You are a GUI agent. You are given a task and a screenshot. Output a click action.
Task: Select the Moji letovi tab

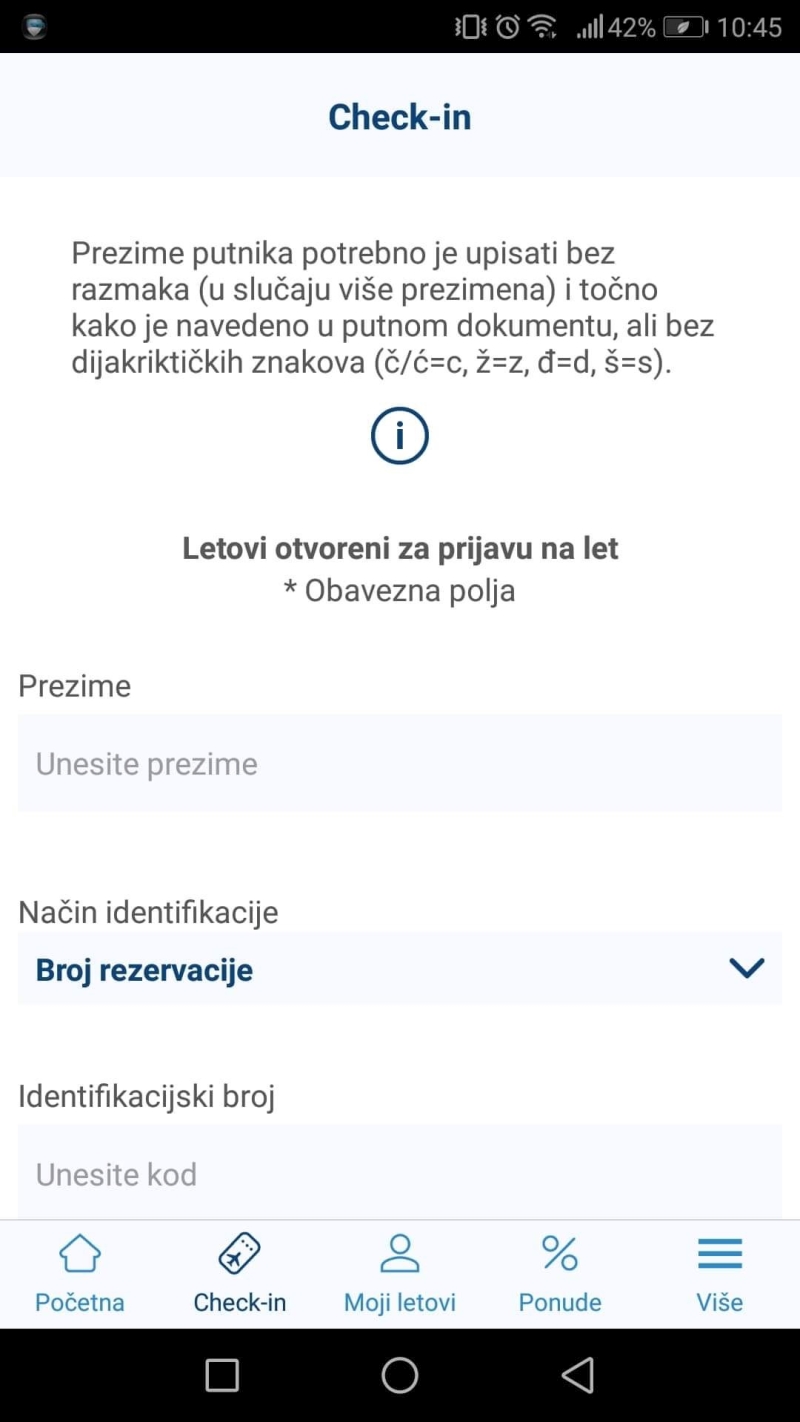399,1274
